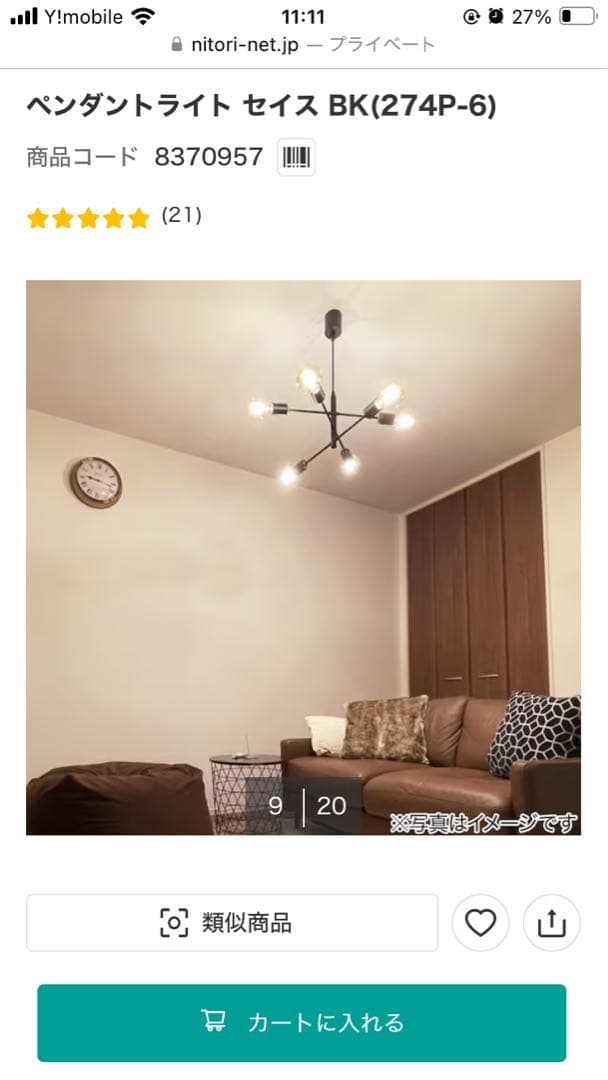The image size is (608, 1080).
Task: Add this light to favorites
Action: click(480, 923)
